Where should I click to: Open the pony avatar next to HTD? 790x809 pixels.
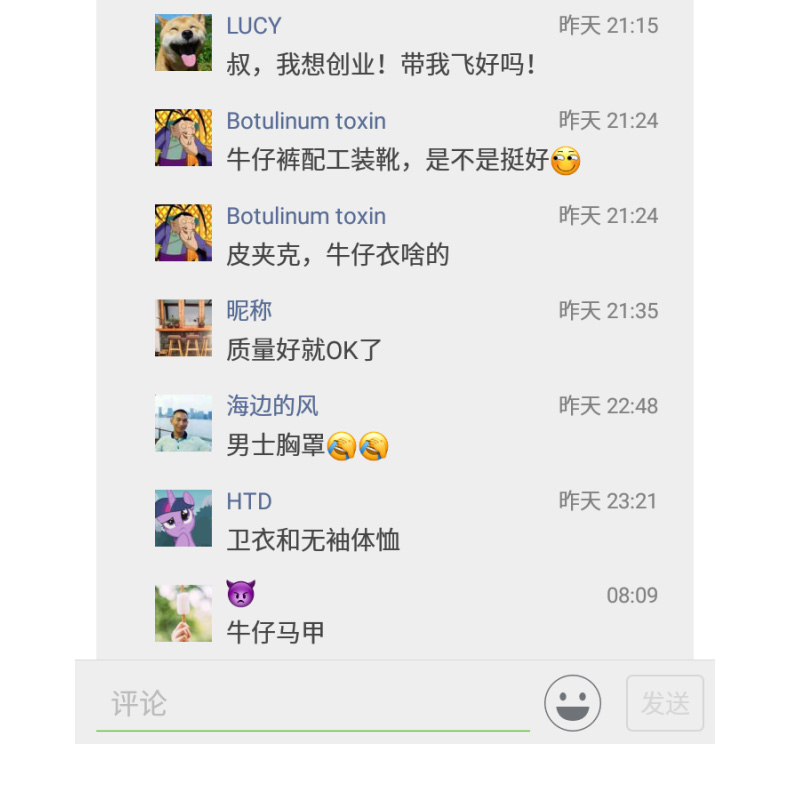[x=183, y=518]
